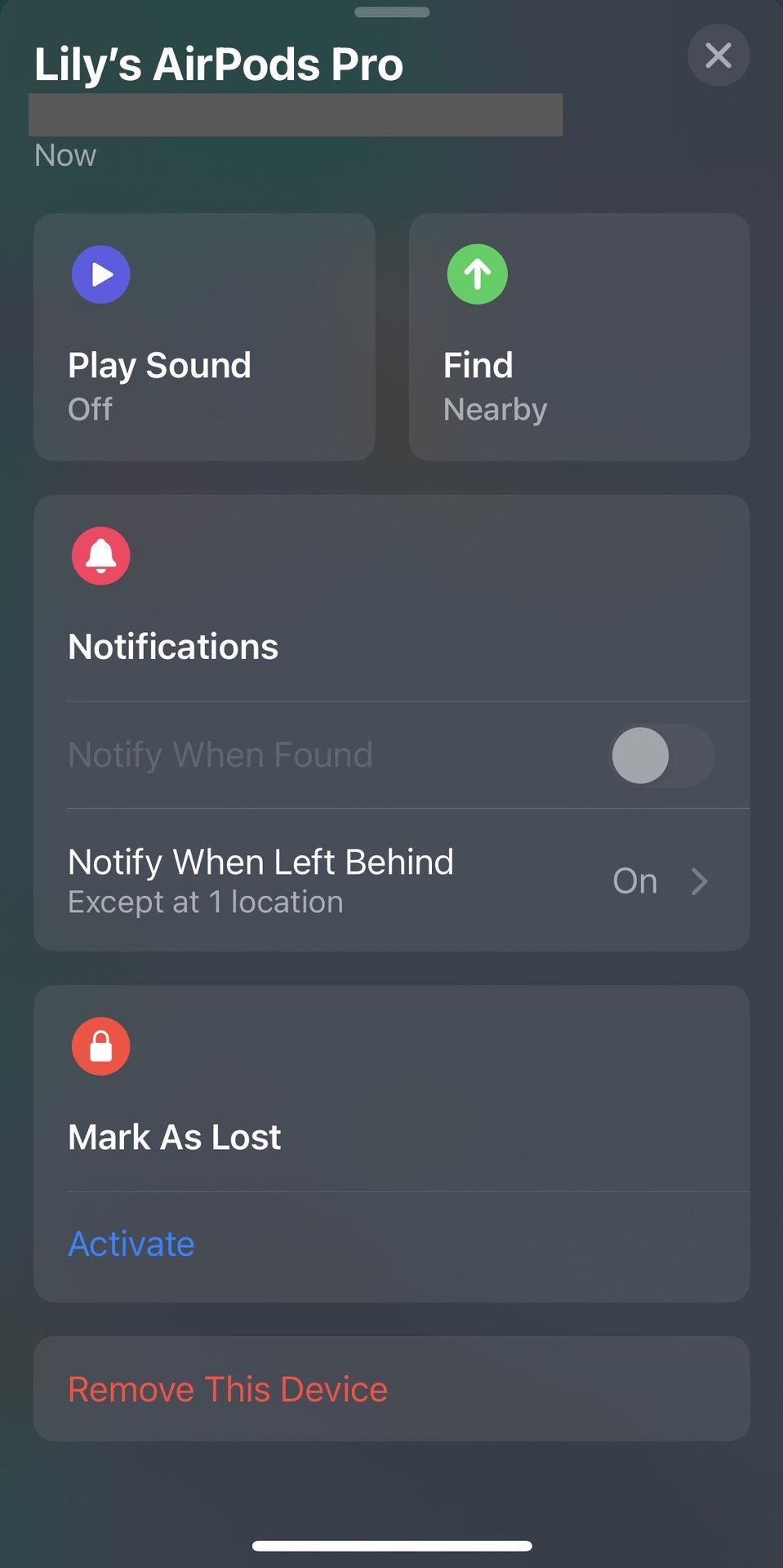
Task: Toggle the Notify When Found switch
Action: 661,755
